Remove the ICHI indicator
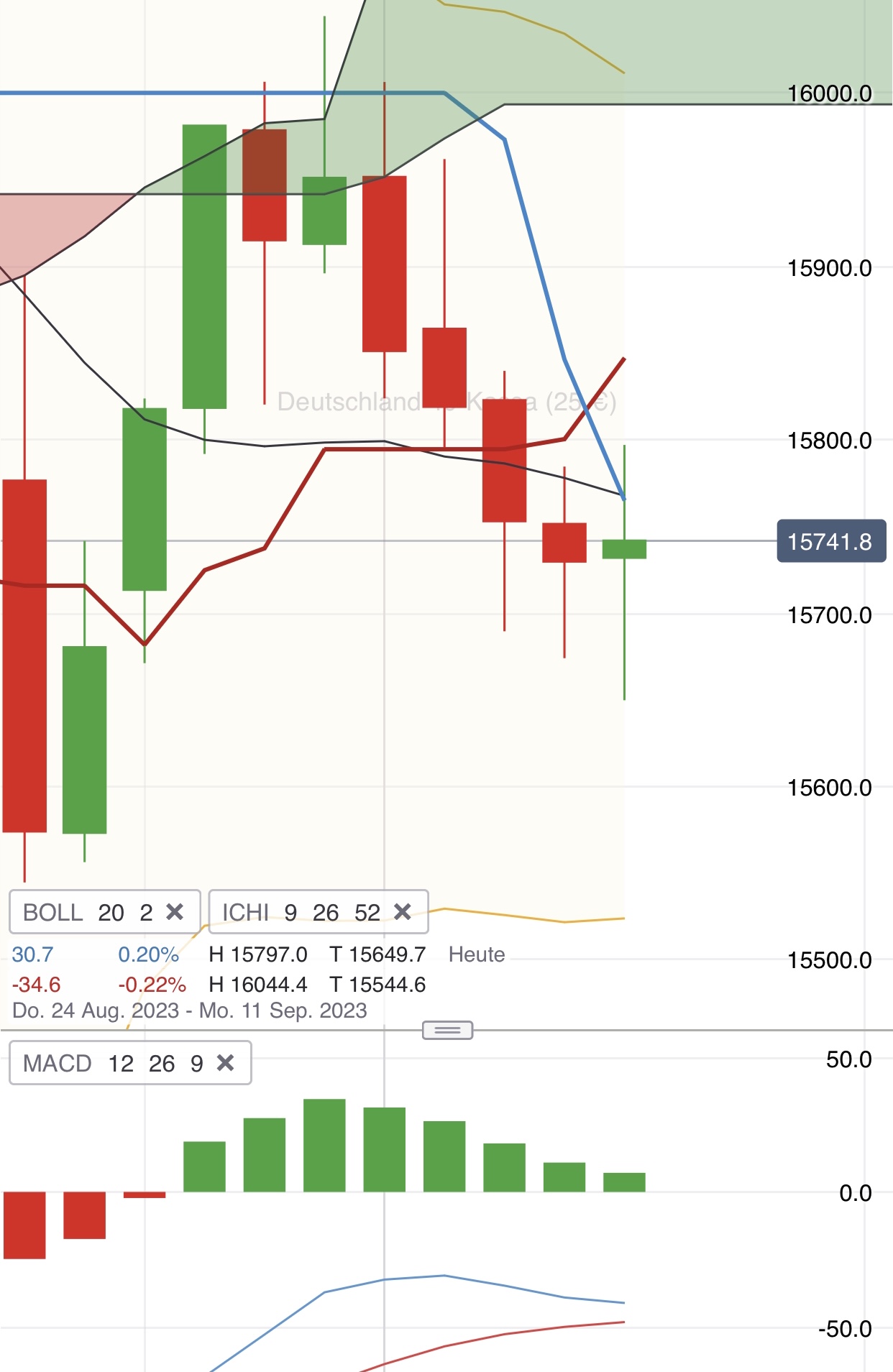Viewport: 893px width, 1372px height. pyautogui.click(x=403, y=912)
